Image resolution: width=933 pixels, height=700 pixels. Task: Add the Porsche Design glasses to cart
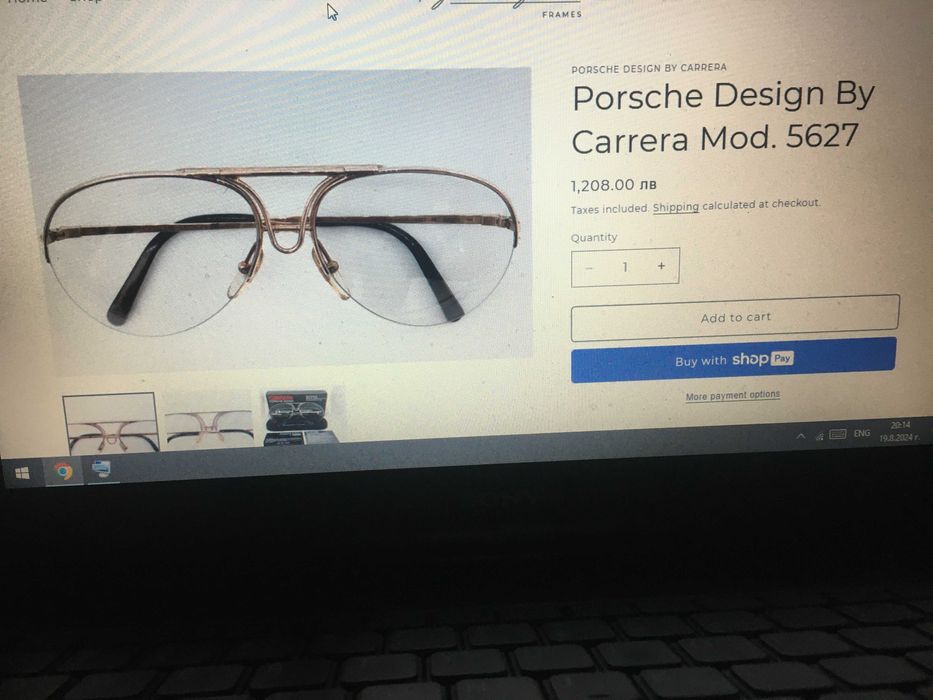point(735,318)
